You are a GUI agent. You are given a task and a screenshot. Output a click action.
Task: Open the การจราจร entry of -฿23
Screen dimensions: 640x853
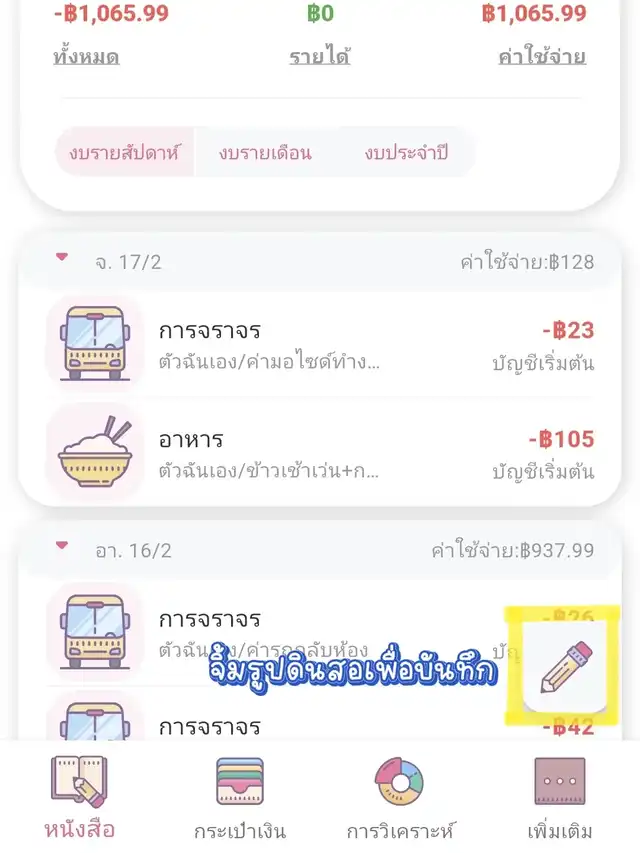(x=320, y=344)
